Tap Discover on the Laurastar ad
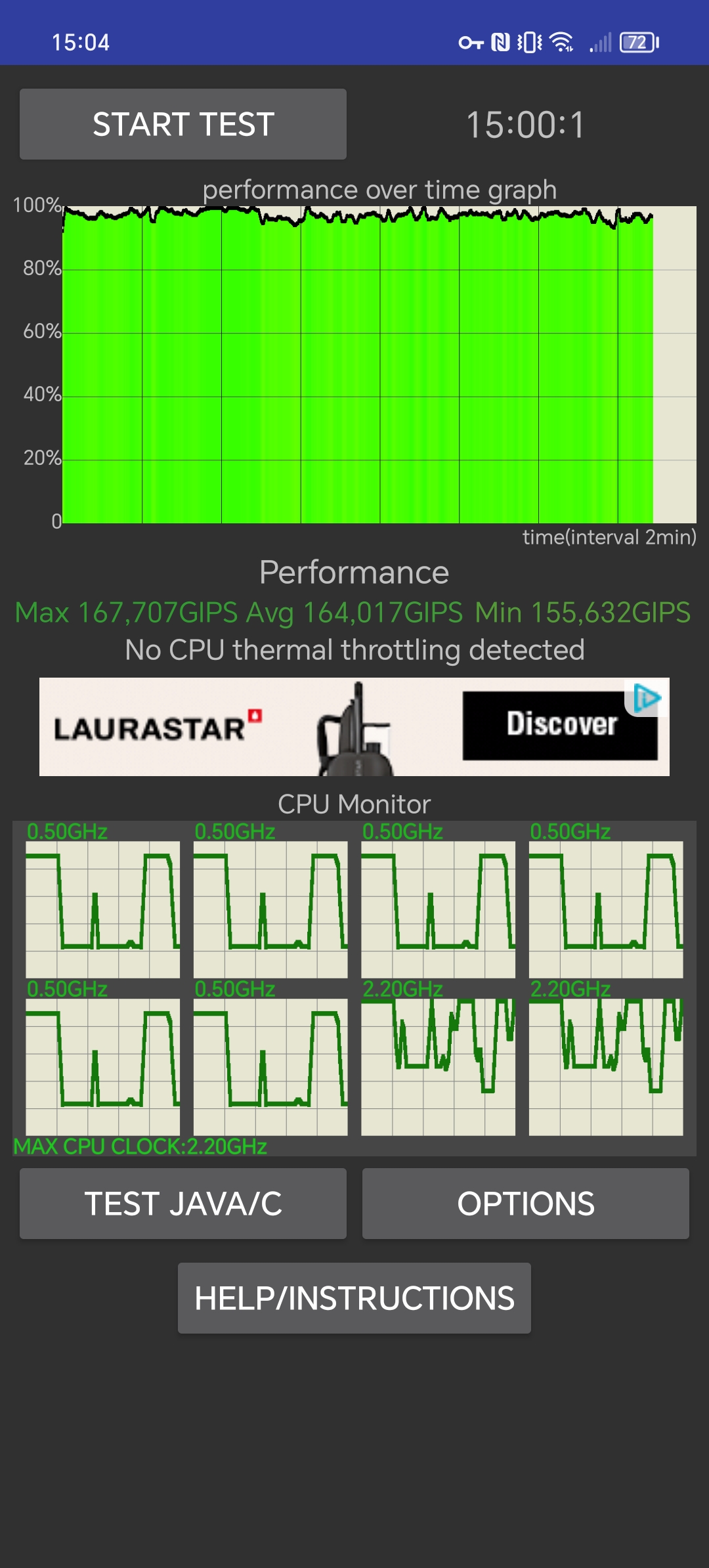Screen dimensions: 709x1568 560,726
